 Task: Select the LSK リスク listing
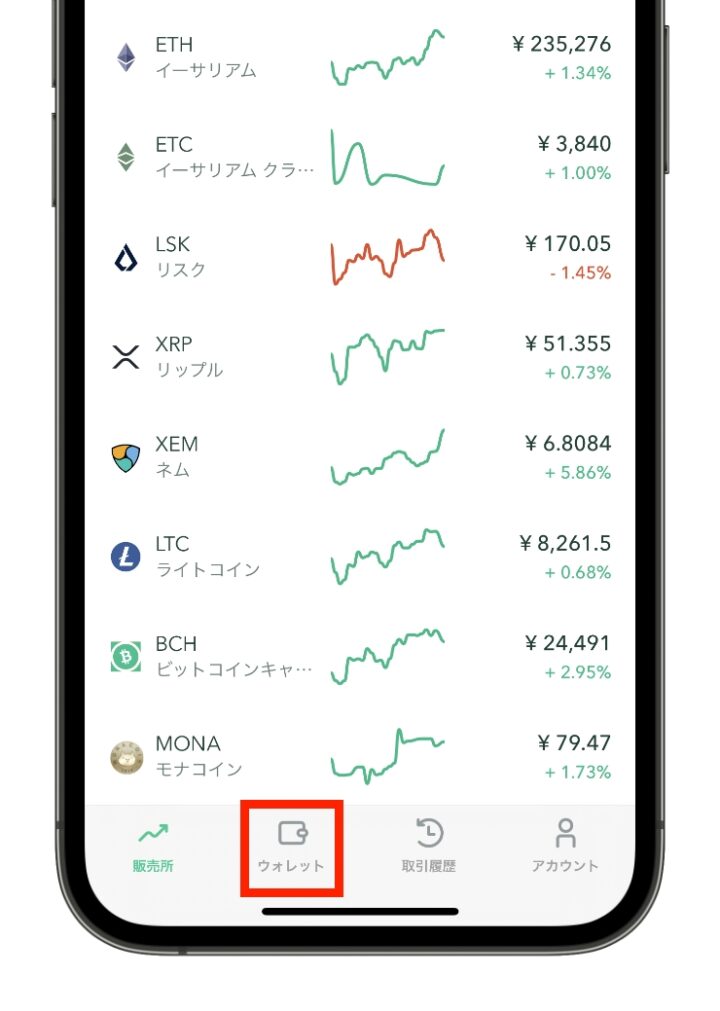tap(360, 258)
